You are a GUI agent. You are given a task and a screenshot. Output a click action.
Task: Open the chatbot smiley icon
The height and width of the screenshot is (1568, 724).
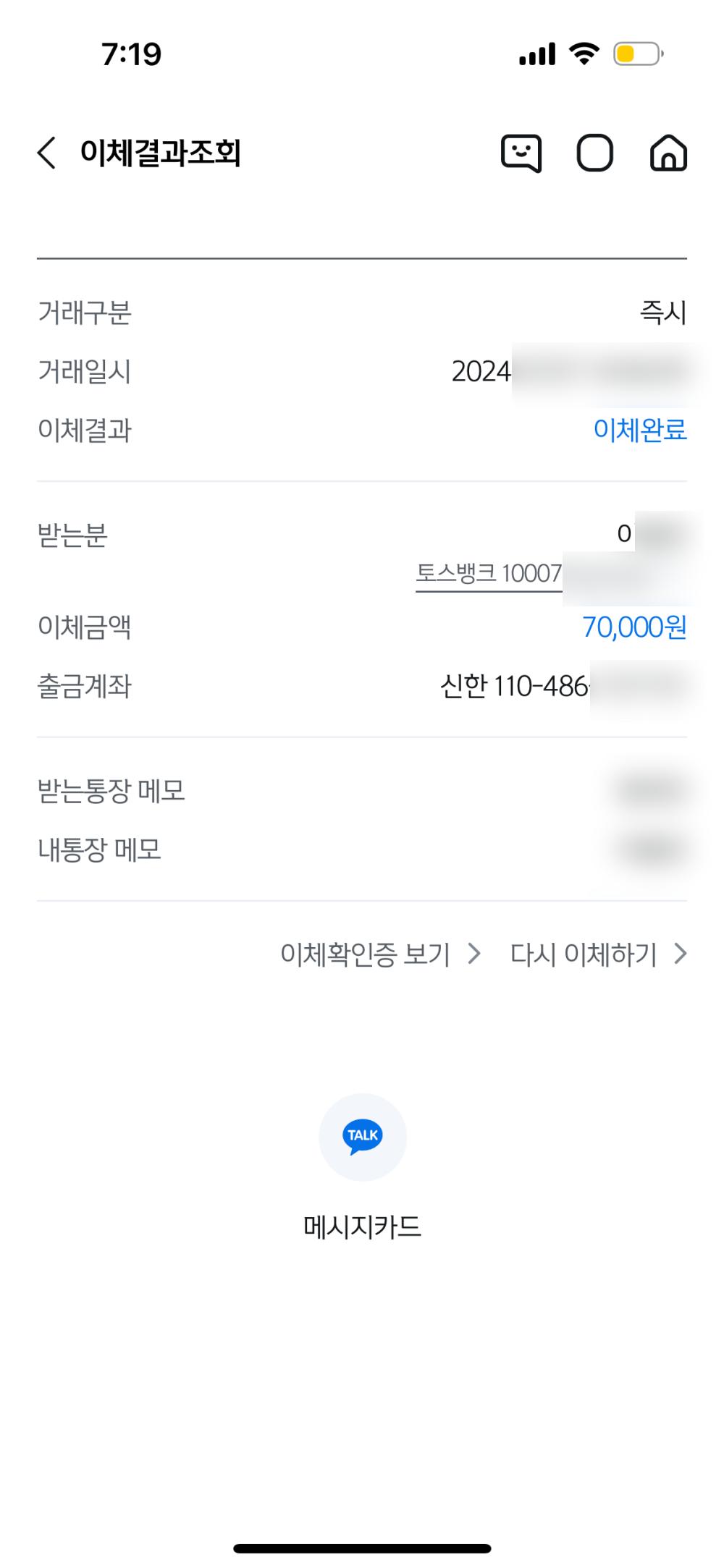tap(521, 153)
